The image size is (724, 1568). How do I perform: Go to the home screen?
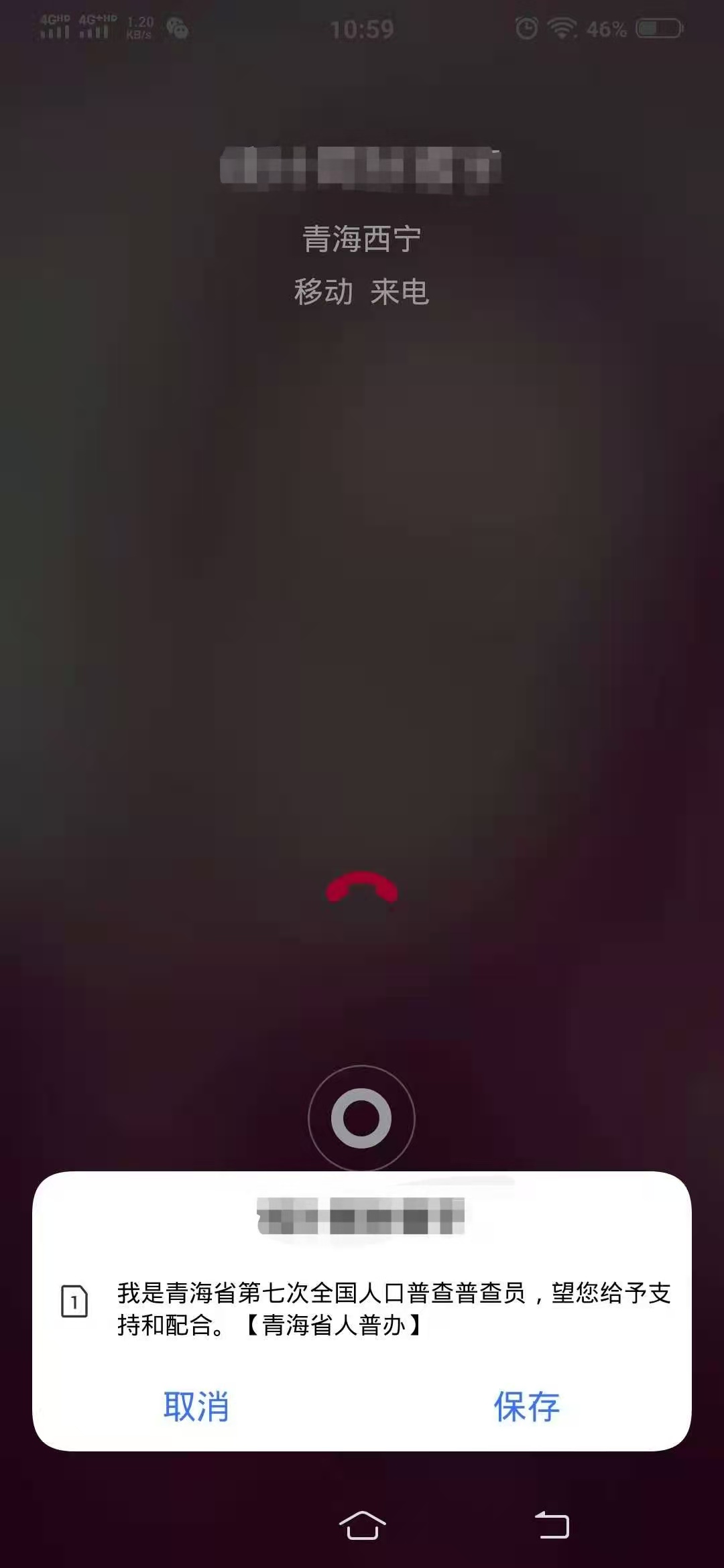[x=362, y=1526]
